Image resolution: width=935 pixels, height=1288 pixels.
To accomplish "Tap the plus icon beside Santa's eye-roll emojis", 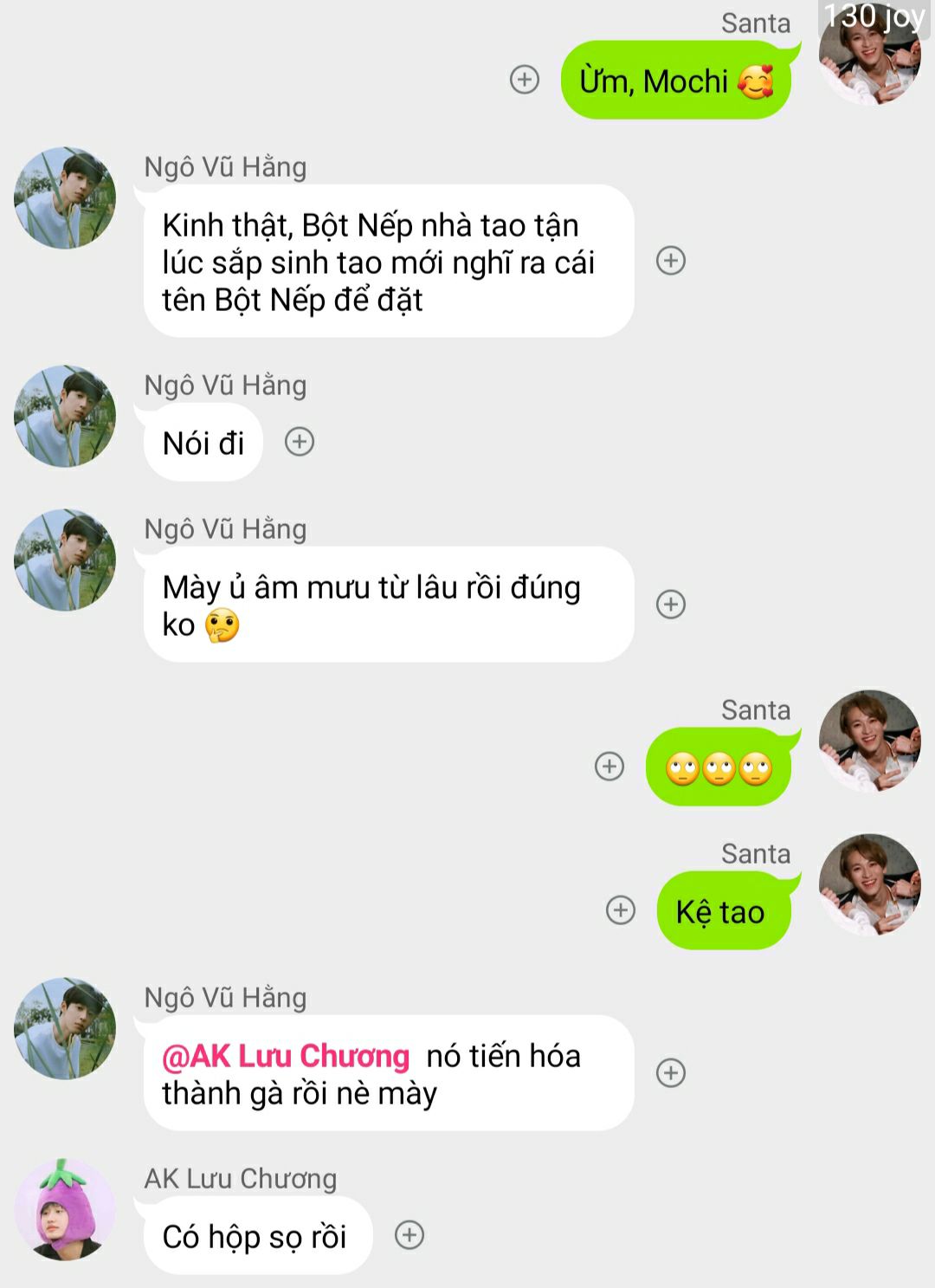I will 609,766.
